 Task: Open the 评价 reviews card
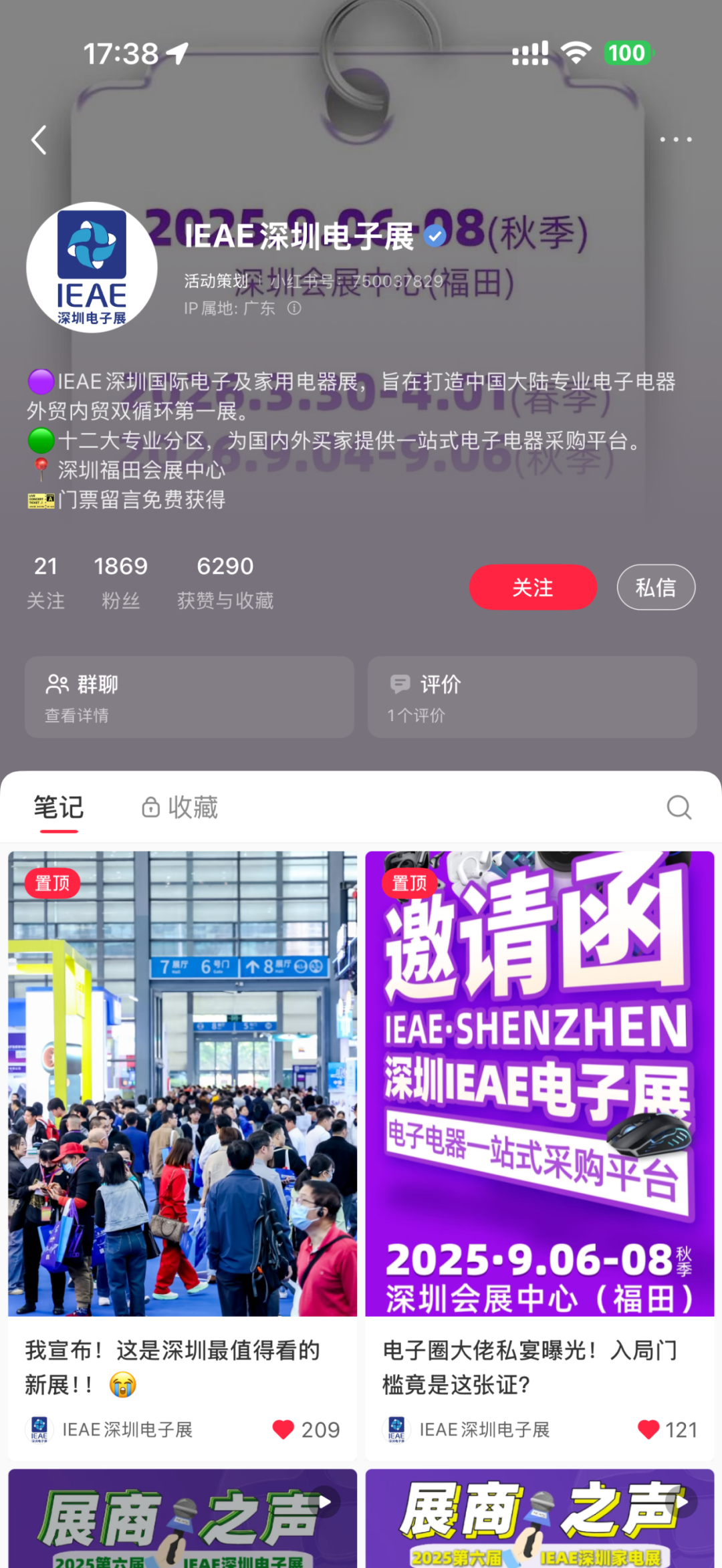pos(531,697)
